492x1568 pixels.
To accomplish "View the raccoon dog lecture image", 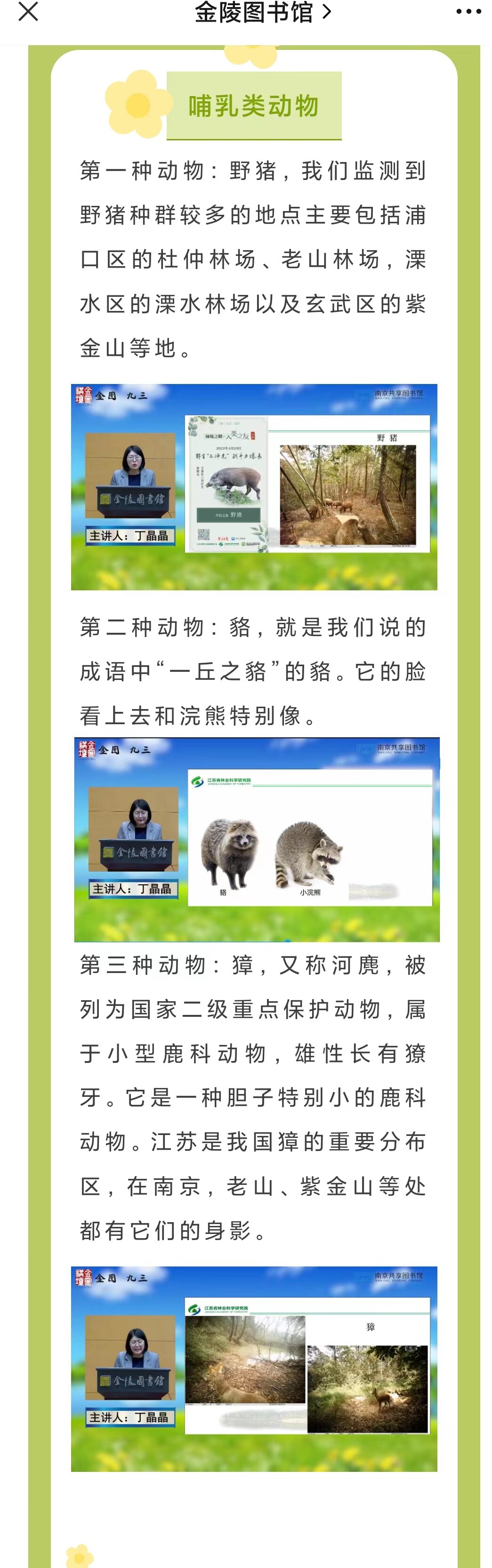I will coord(256,840).
